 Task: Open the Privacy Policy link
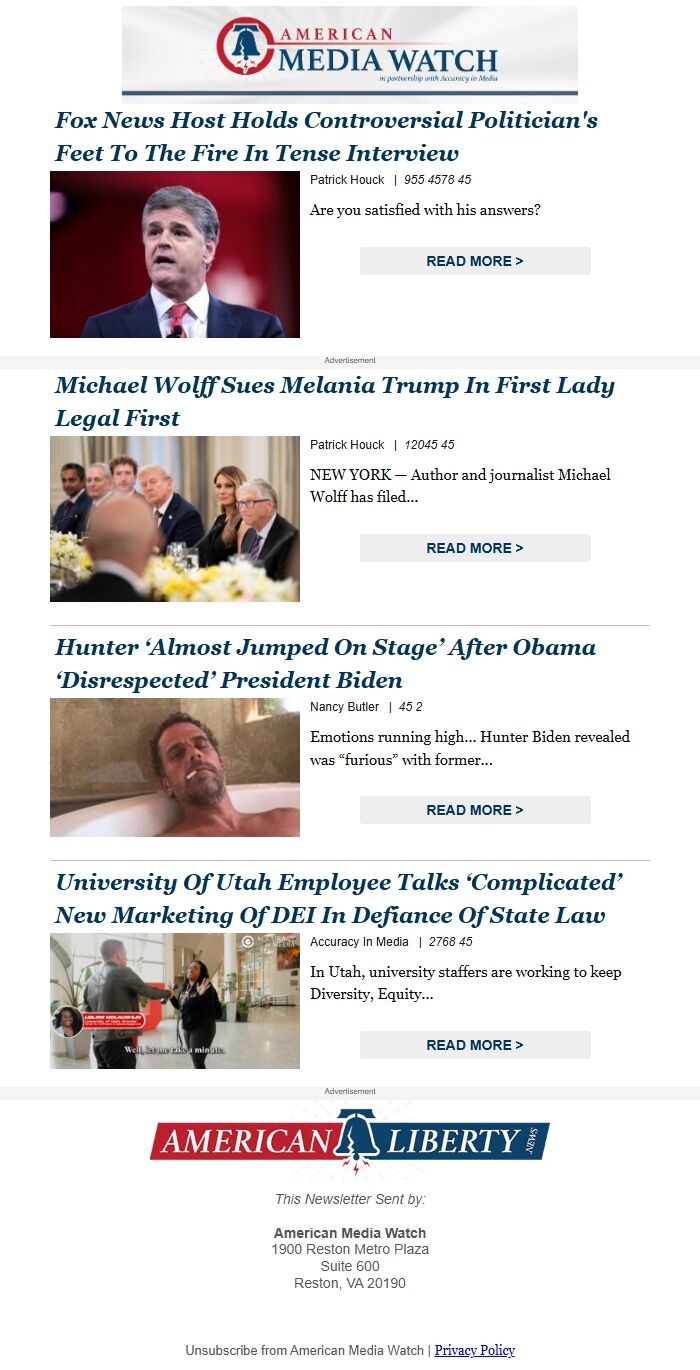(x=474, y=1350)
